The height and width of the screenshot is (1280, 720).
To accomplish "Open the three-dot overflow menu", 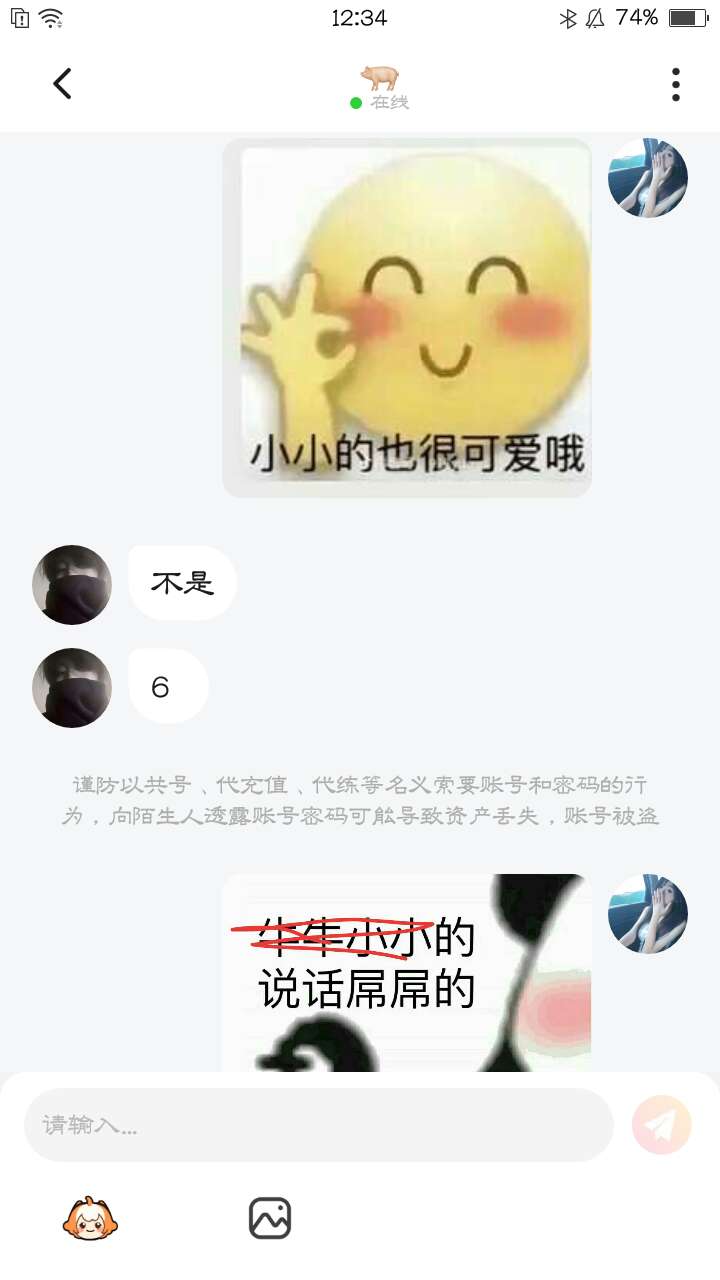I will click(676, 84).
